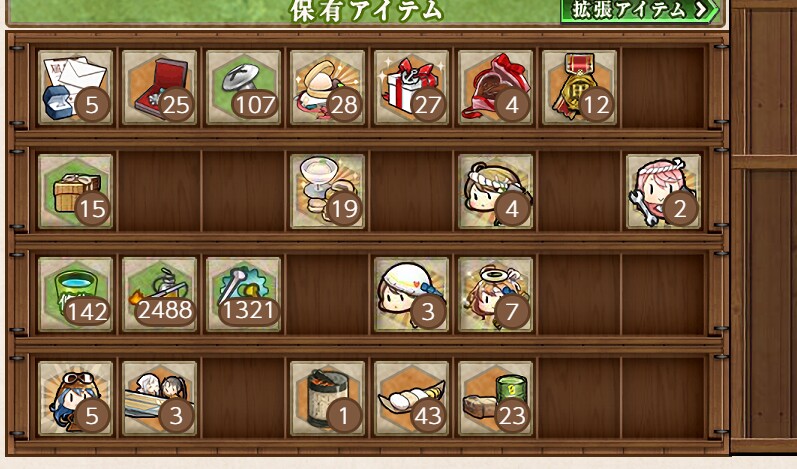Image resolution: width=797 pixels, height=469 pixels.
Task: Tap the headband girl item with 4
Action: tap(495, 190)
